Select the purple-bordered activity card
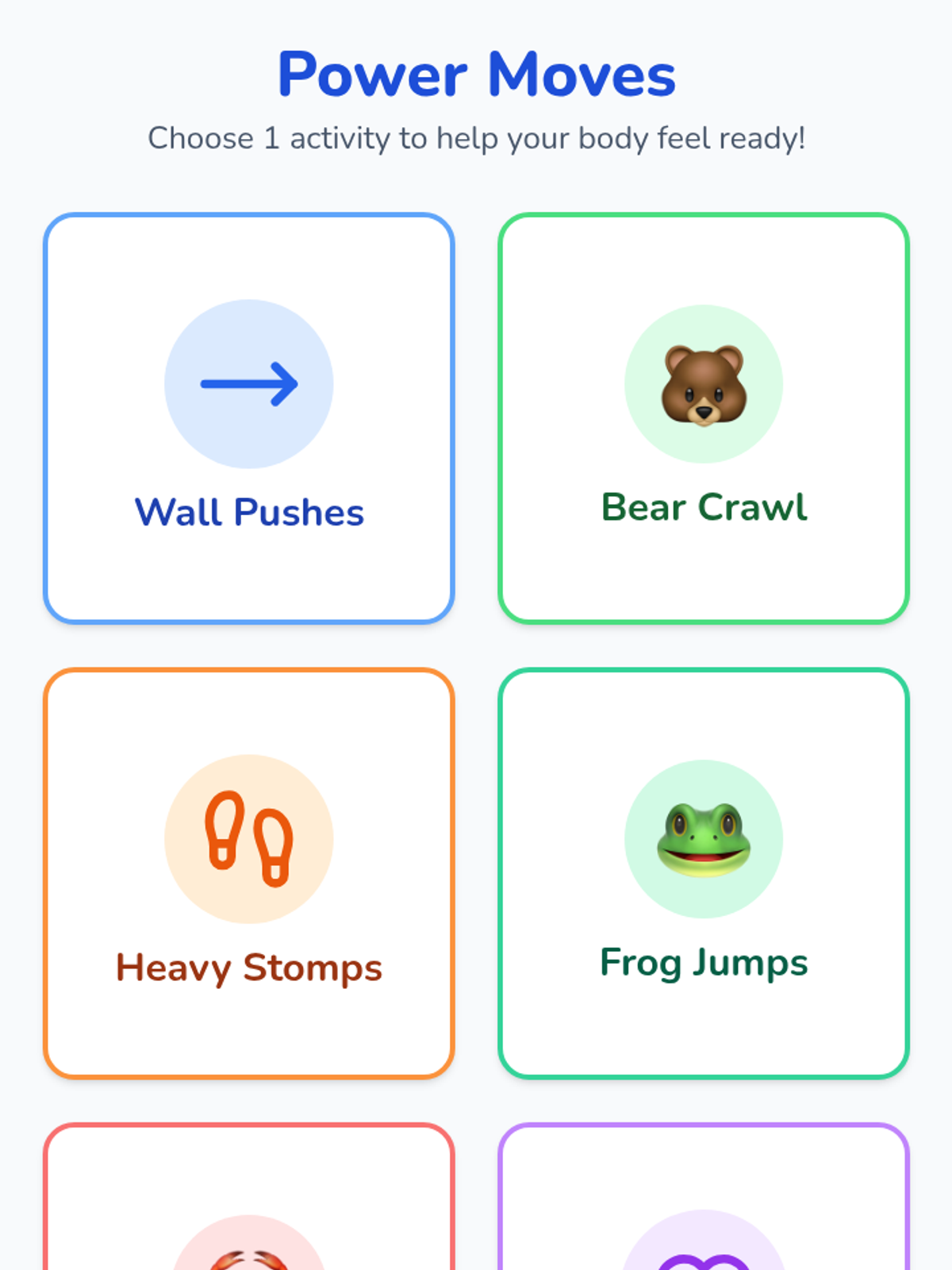Image resolution: width=952 pixels, height=1270 pixels. tap(704, 1196)
